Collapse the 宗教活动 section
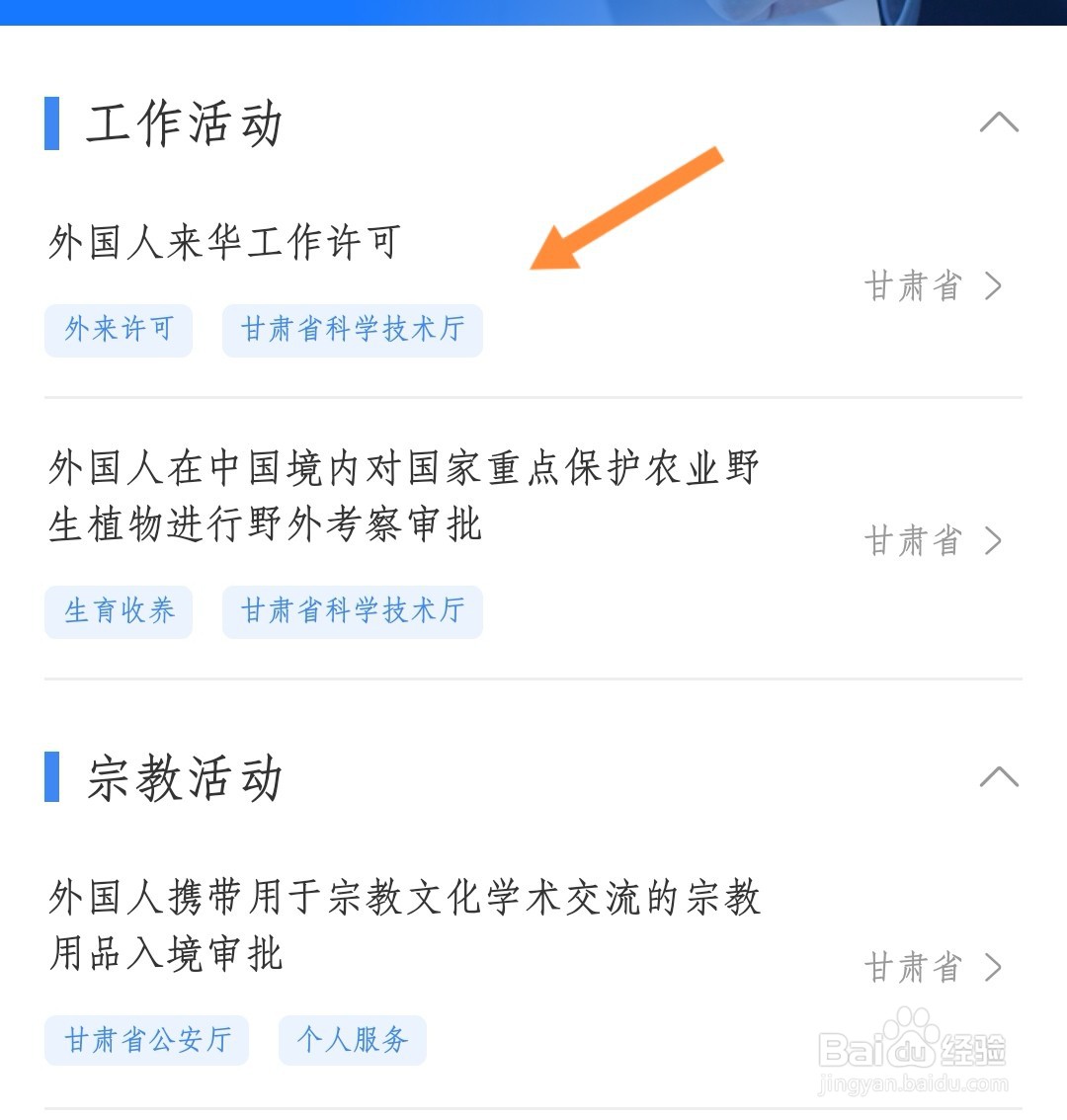1067x1120 pixels. [x=1001, y=779]
